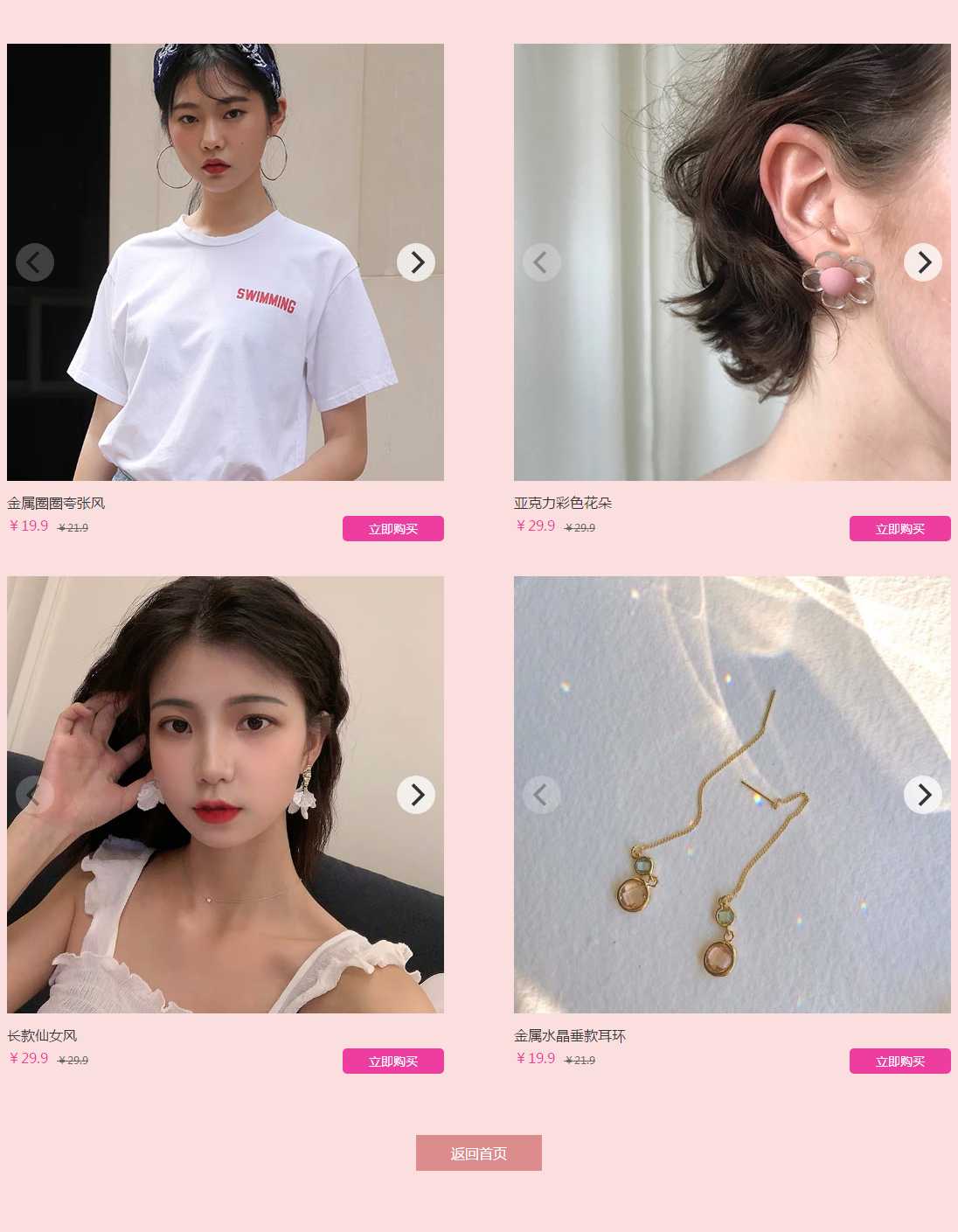Tap 立即购买 for 亚克力彩色花朵
The width and height of the screenshot is (958, 1232).
(899, 529)
